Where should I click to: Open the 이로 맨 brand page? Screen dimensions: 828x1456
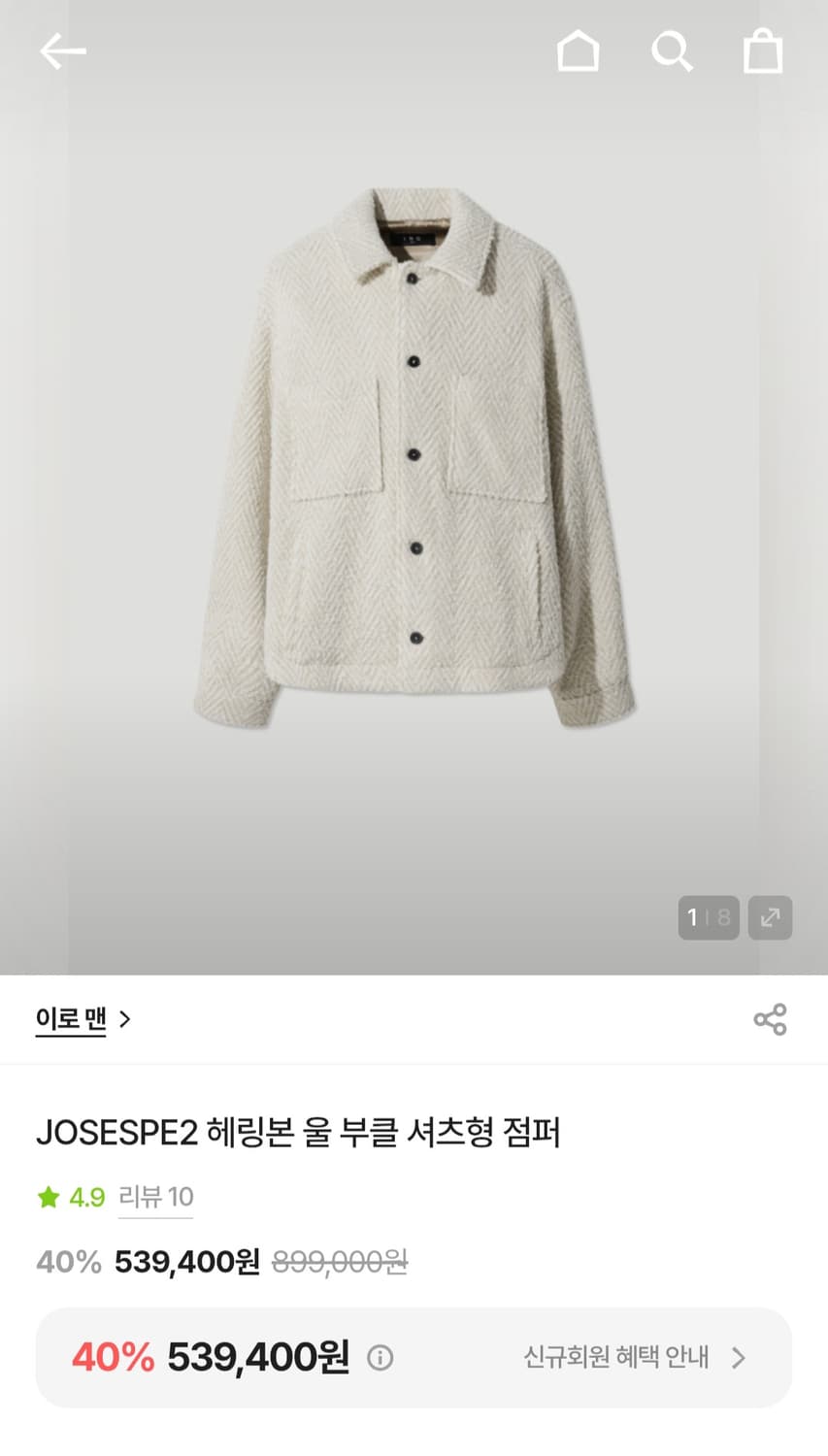coord(70,1020)
